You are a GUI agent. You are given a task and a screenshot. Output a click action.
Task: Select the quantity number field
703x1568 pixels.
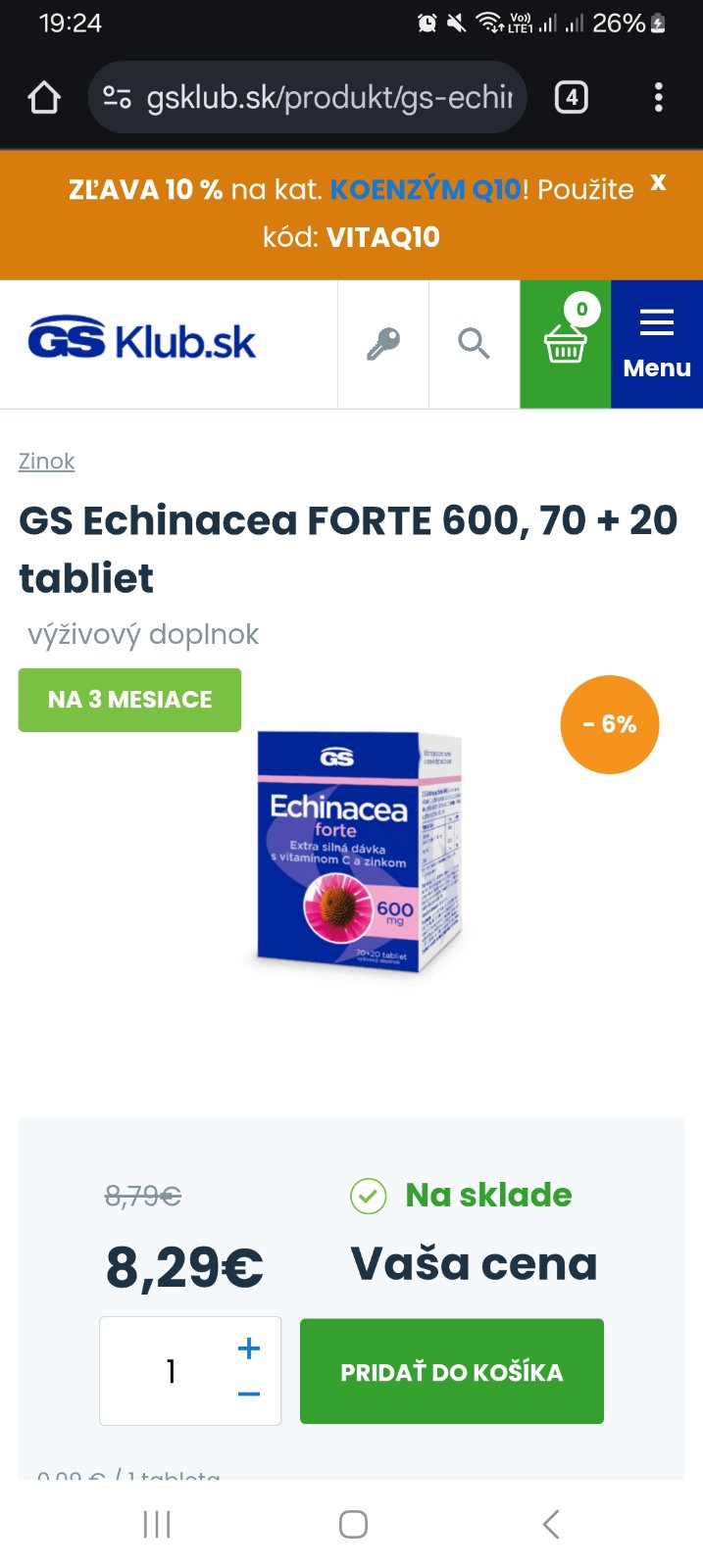(x=171, y=1371)
